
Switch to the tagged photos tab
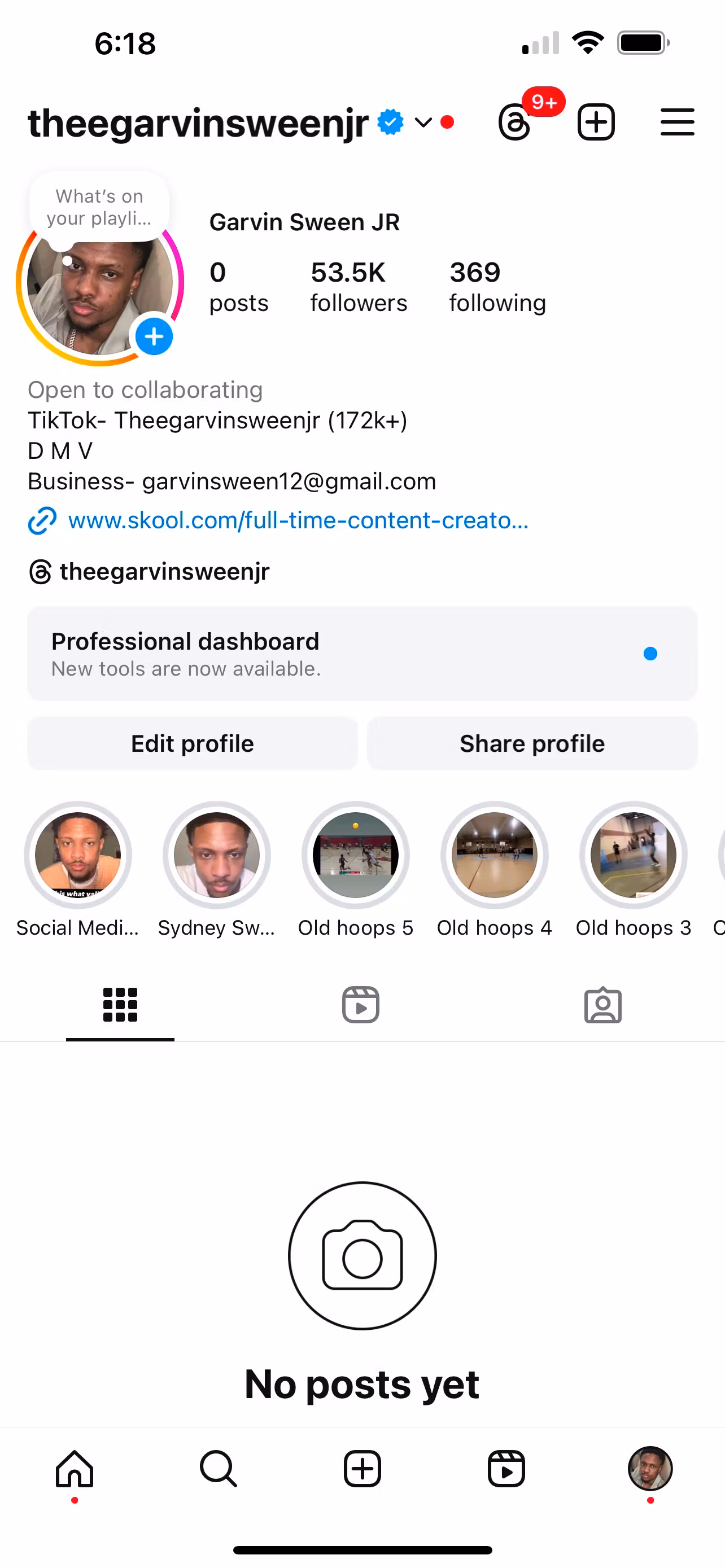pos(602,1005)
